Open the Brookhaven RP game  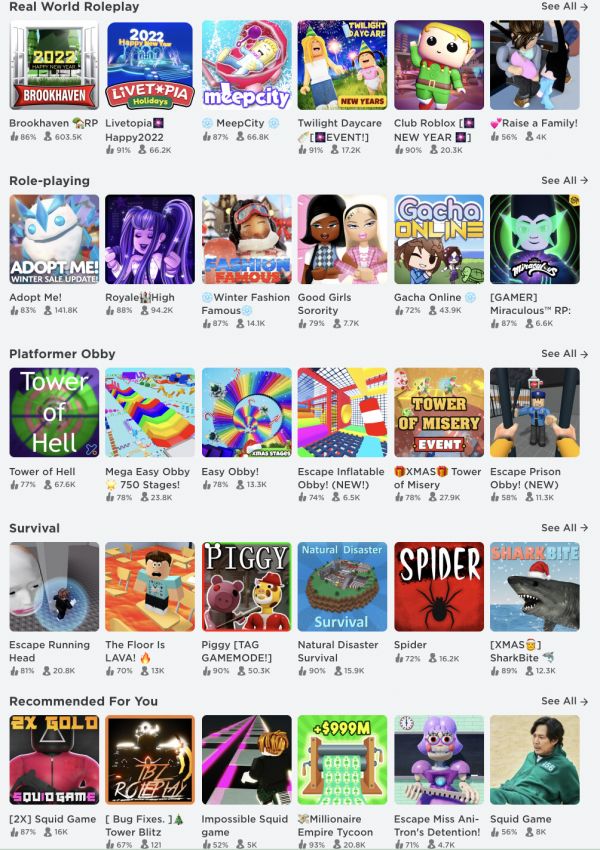click(x=54, y=65)
